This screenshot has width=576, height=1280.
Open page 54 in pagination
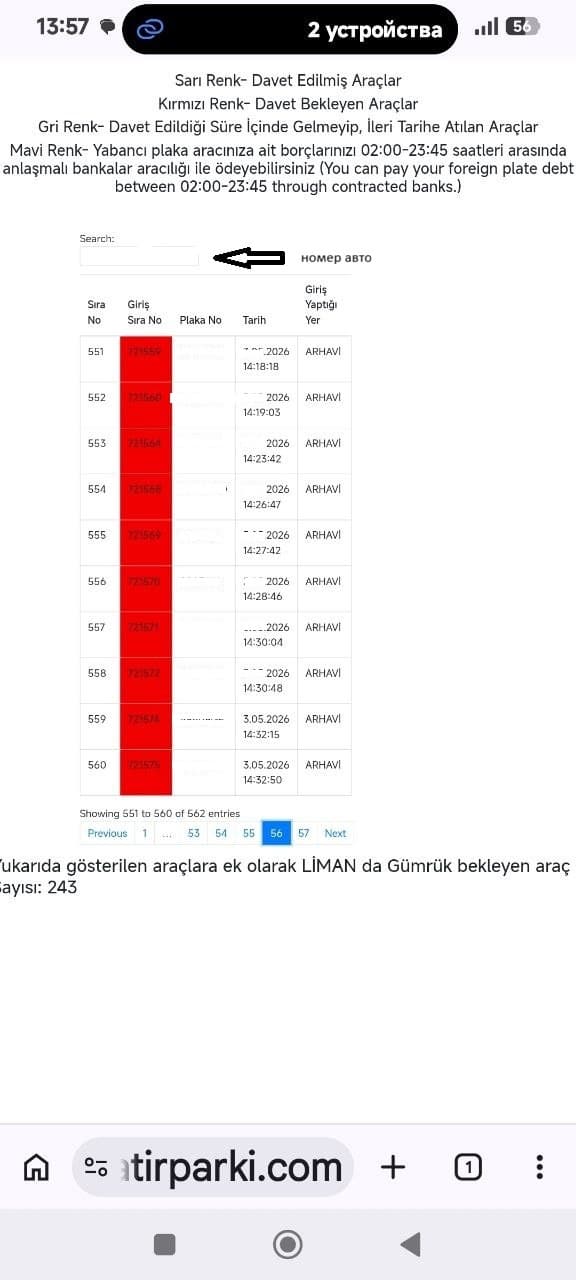221,833
